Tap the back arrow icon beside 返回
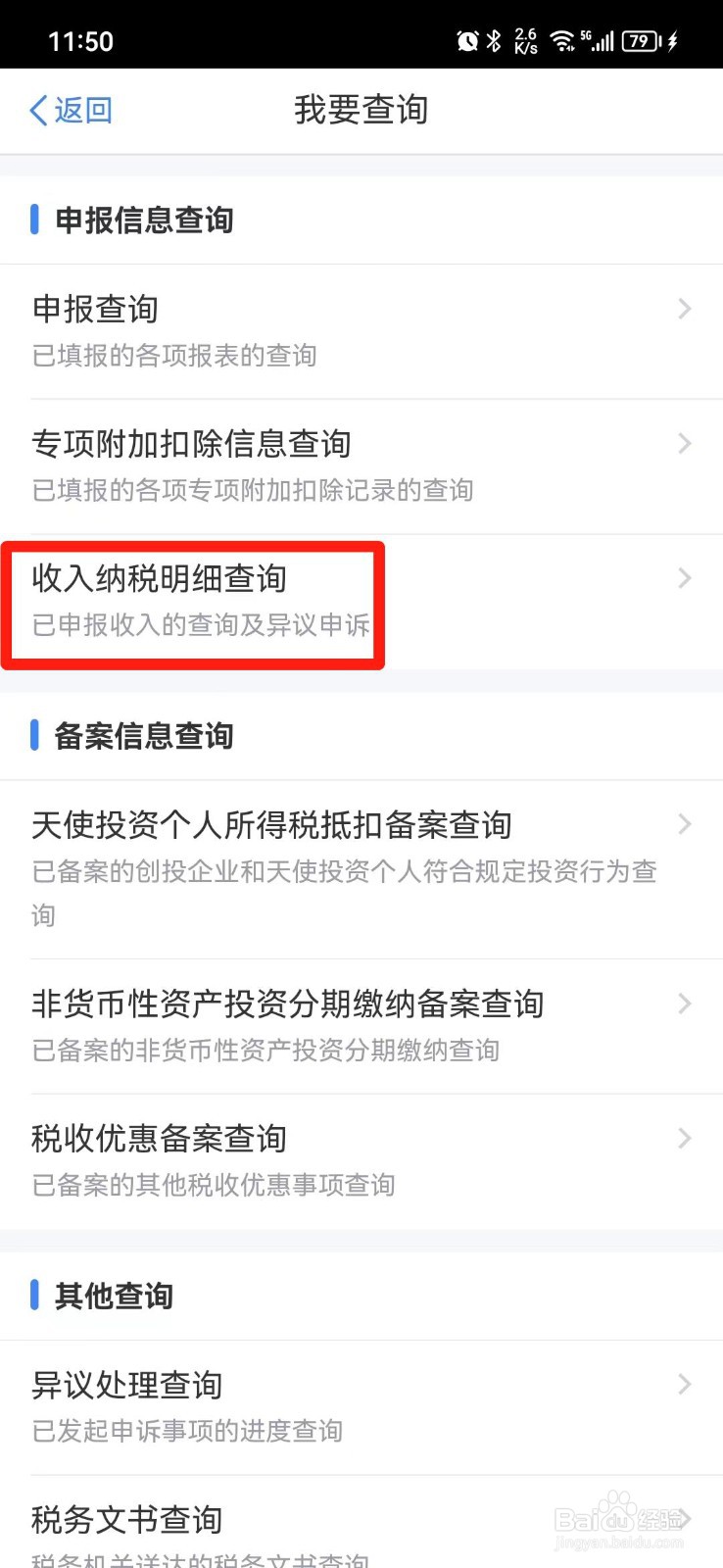 [36, 110]
